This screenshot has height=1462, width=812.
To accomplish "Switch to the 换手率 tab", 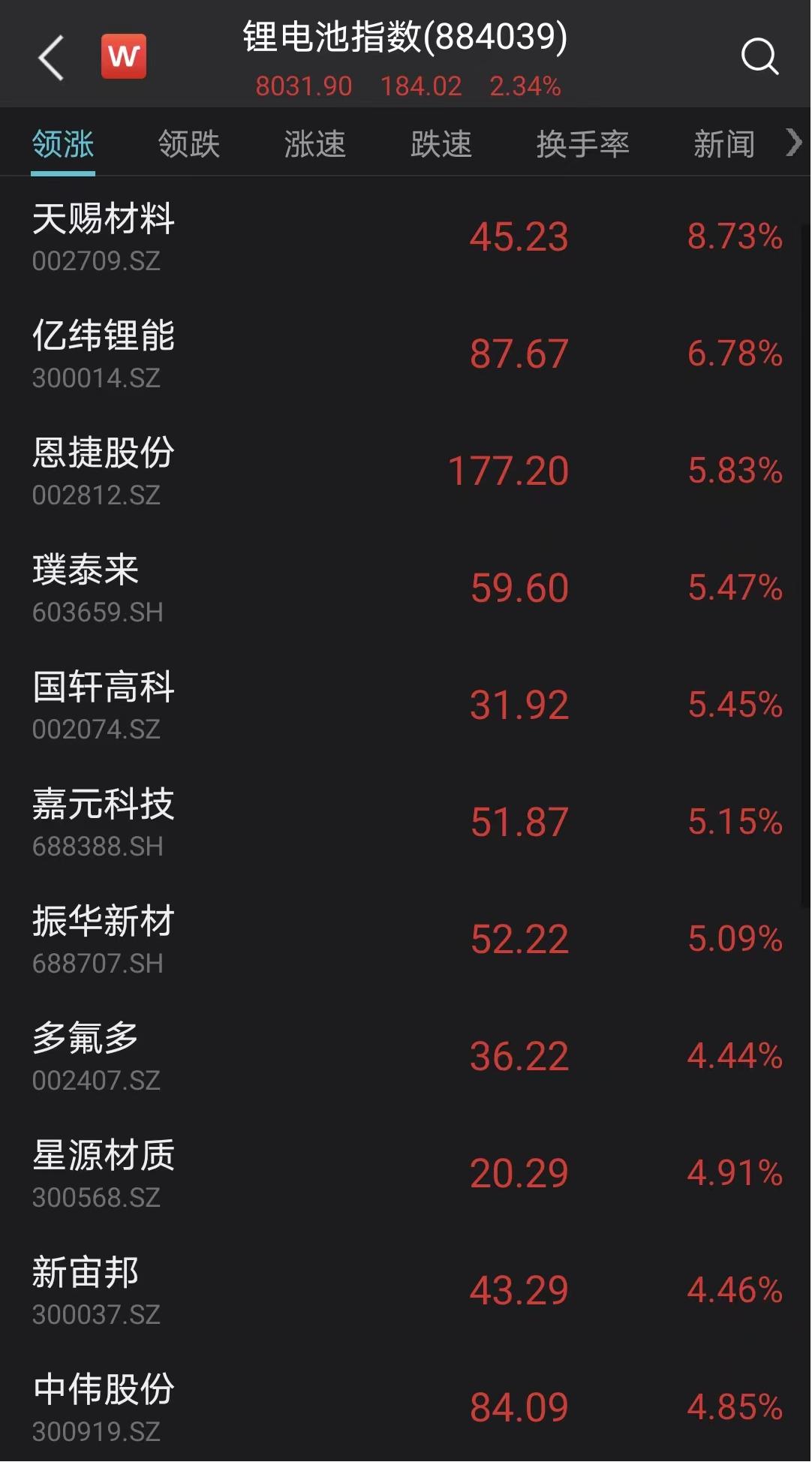I will (x=582, y=143).
